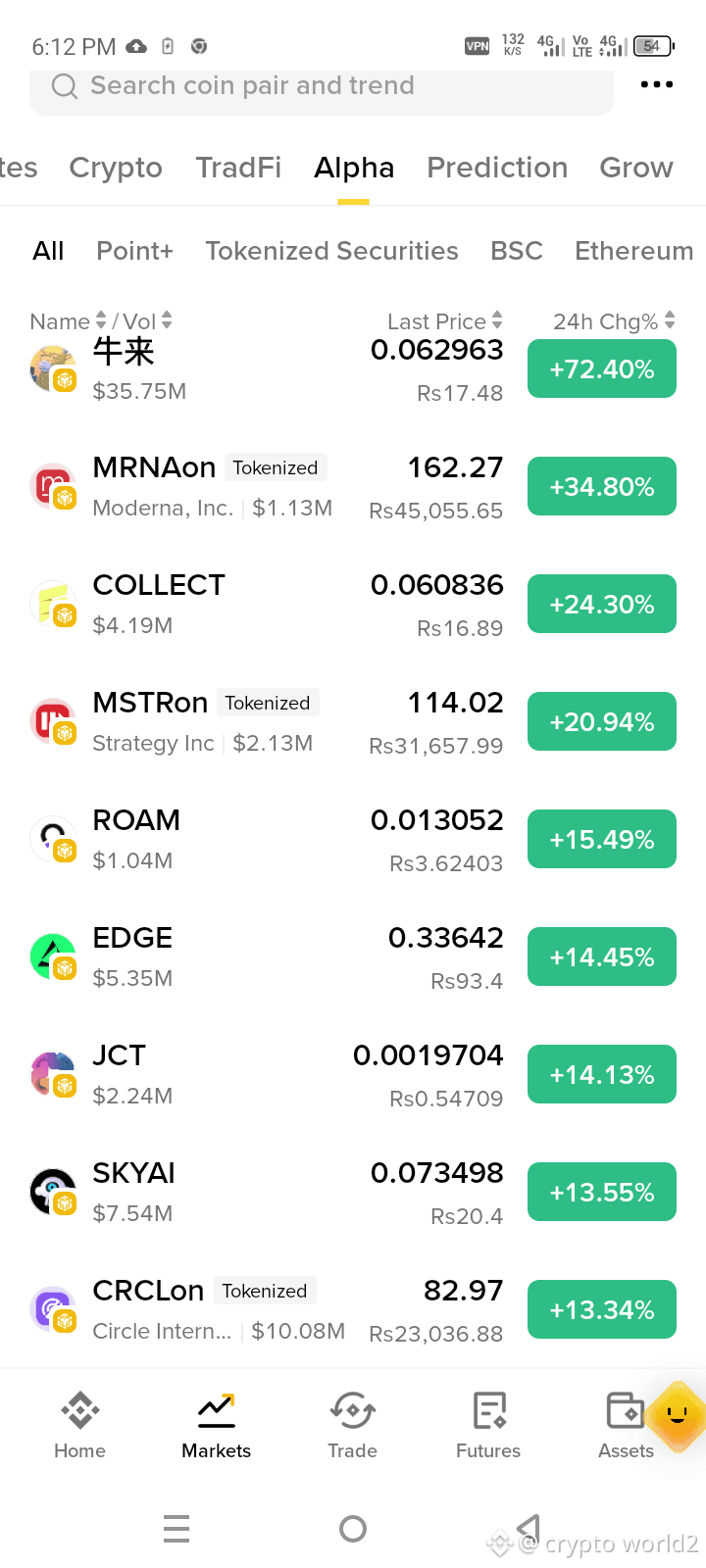View MSTRon Strategy Inc details
The height and width of the screenshot is (1568, 706).
(x=353, y=722)
